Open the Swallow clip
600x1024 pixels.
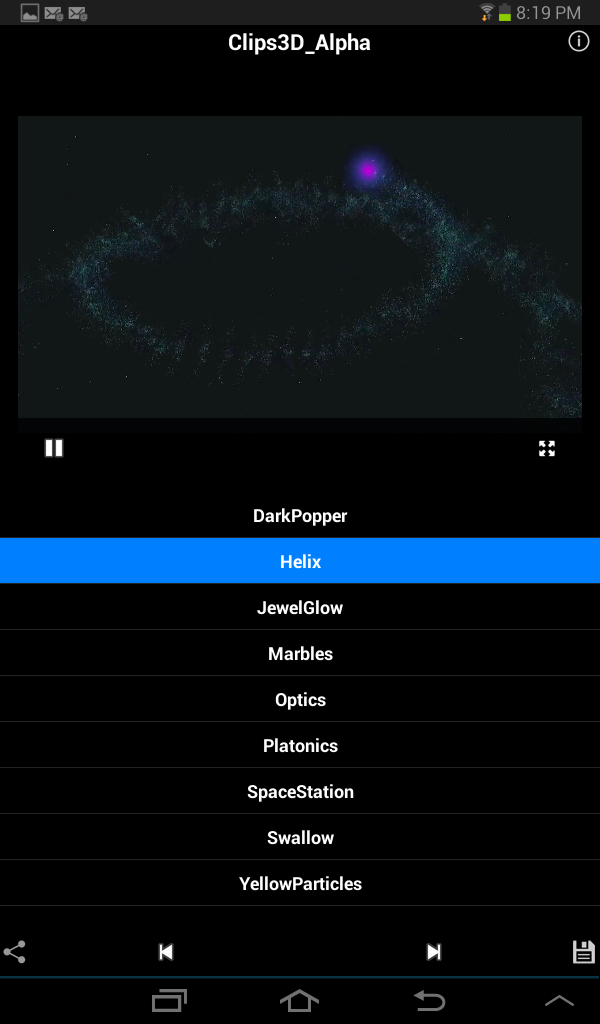300,838
